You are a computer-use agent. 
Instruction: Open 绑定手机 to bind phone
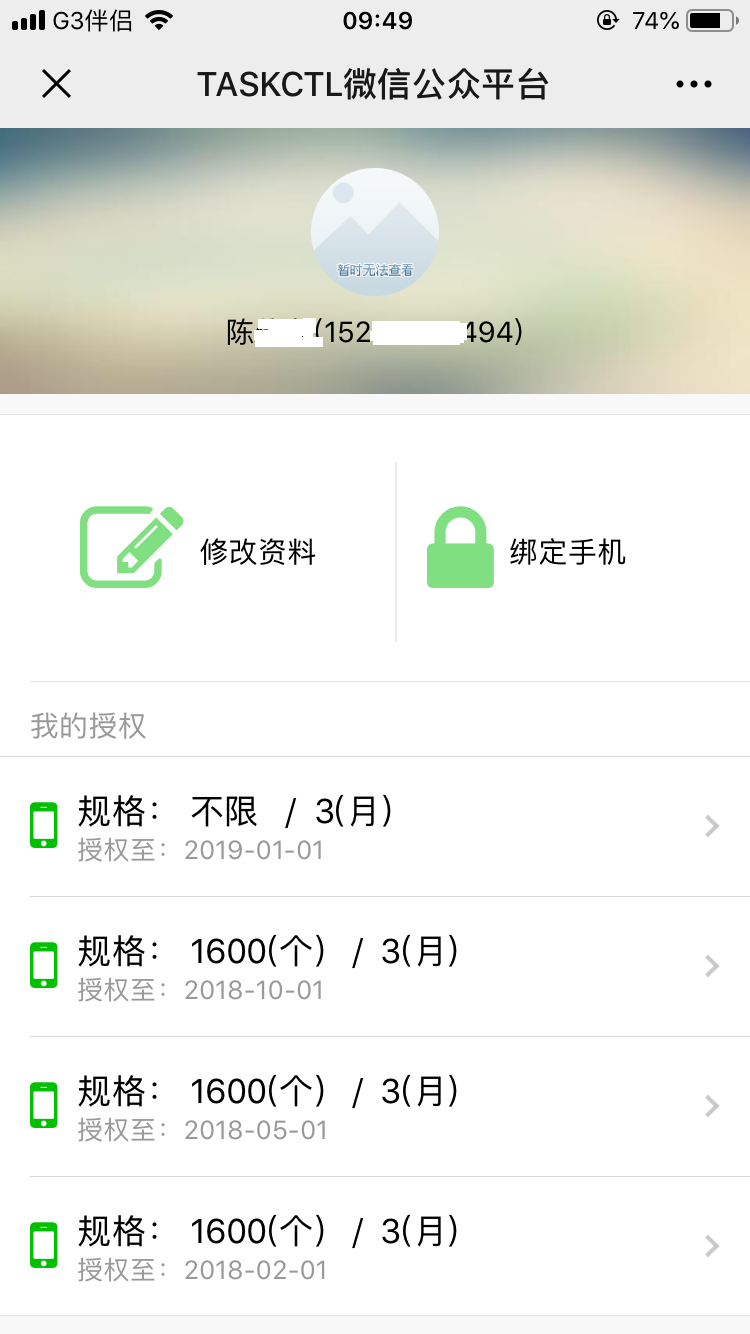(526, 551)
